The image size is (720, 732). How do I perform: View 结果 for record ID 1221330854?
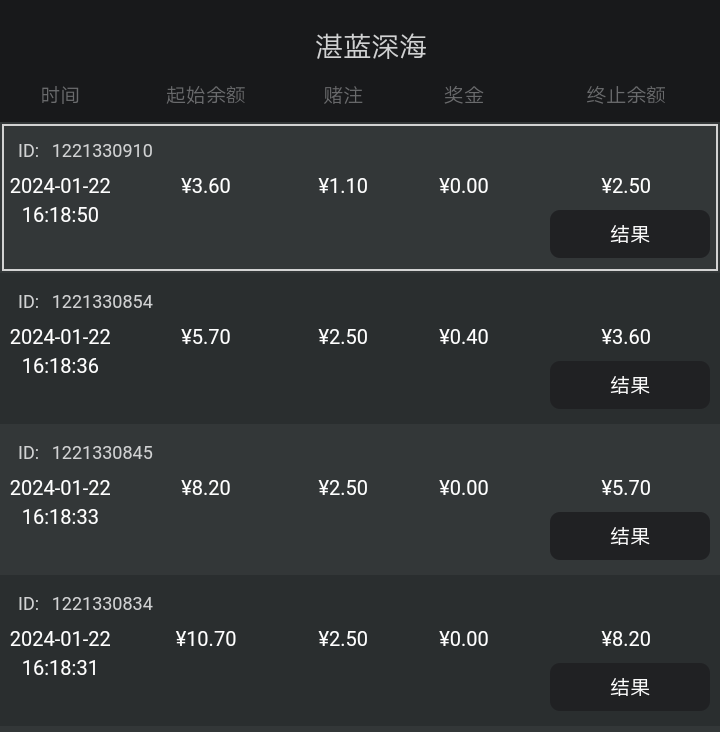[629, 385]
